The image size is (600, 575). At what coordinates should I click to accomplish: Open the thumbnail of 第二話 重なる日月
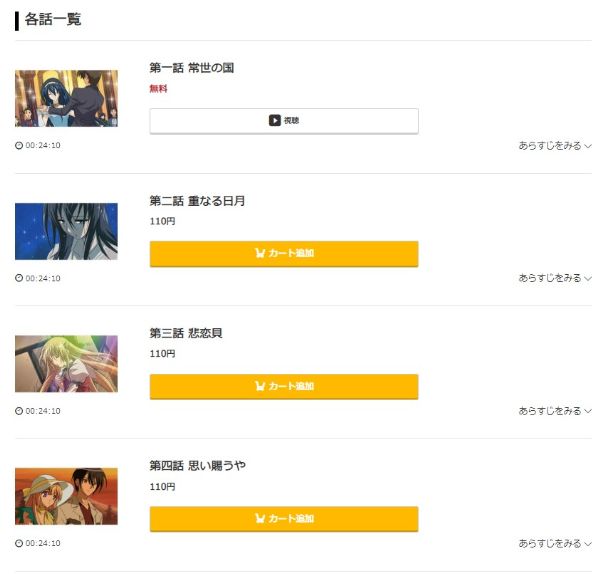coord(66,231)
